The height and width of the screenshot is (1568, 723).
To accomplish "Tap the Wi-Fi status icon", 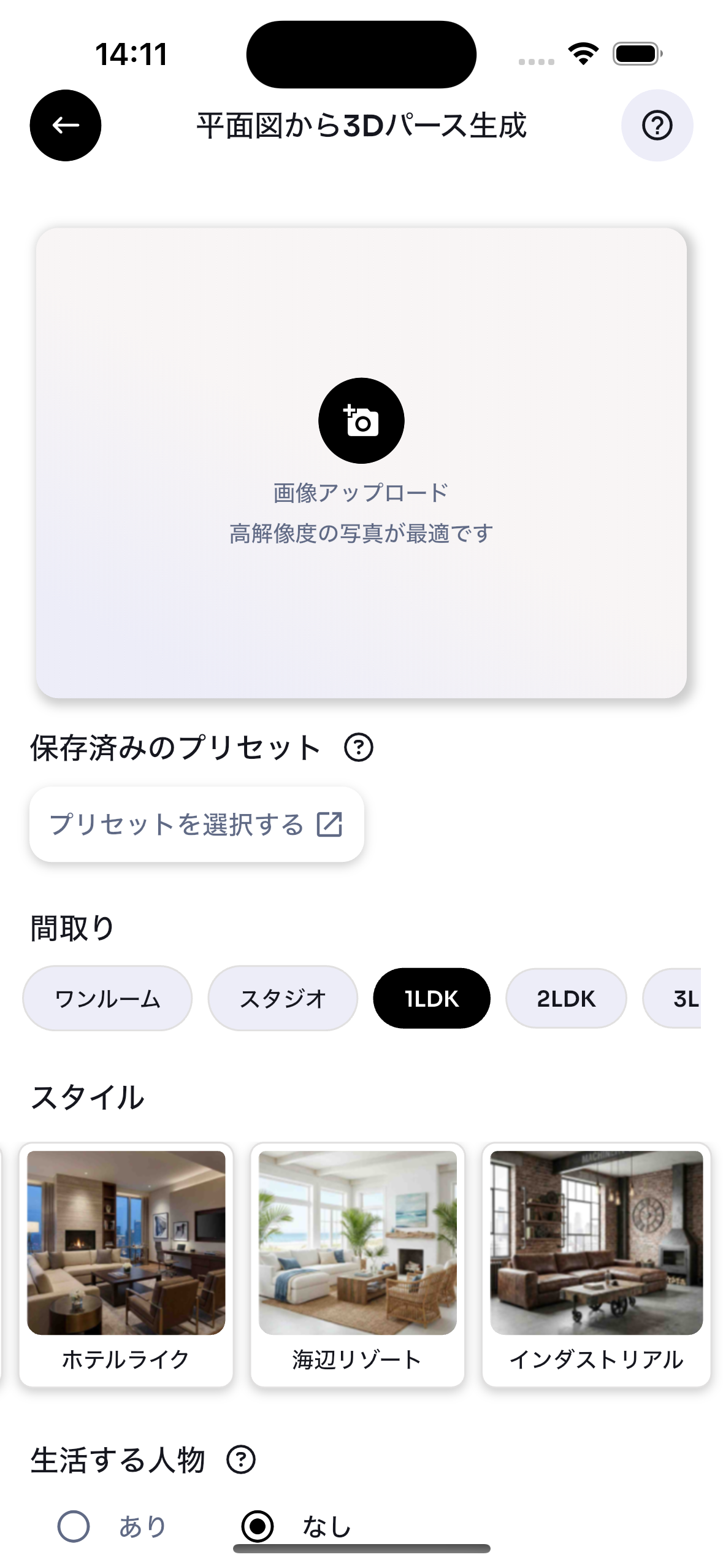I will click(583, 53).
